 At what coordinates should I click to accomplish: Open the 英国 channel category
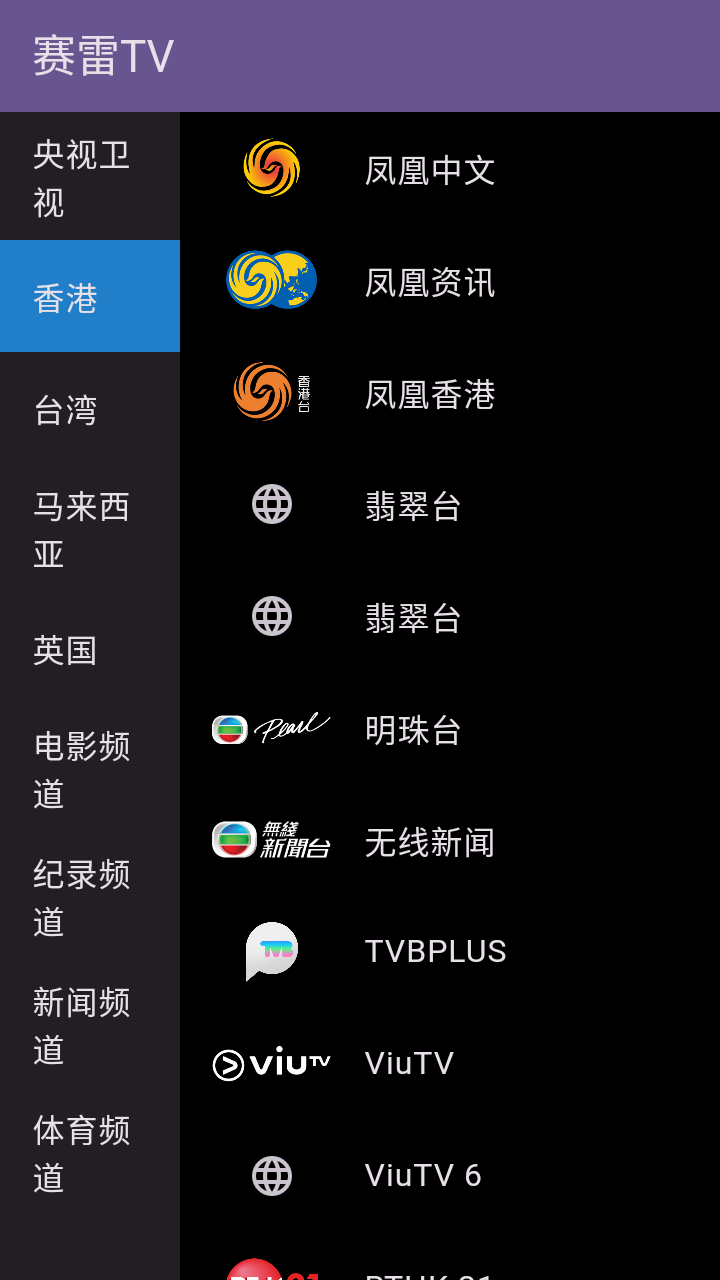89,651
